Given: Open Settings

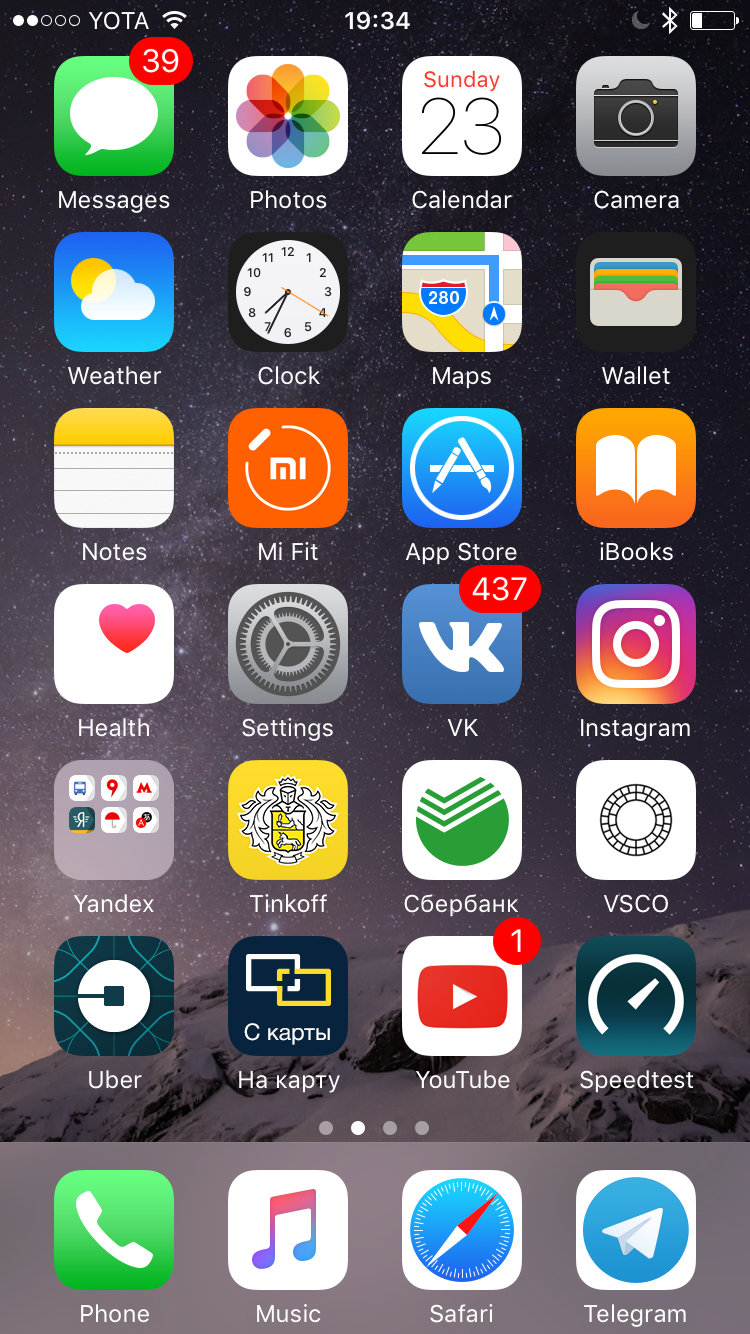Looking at the screenshot, I should [x=288, y=644].
